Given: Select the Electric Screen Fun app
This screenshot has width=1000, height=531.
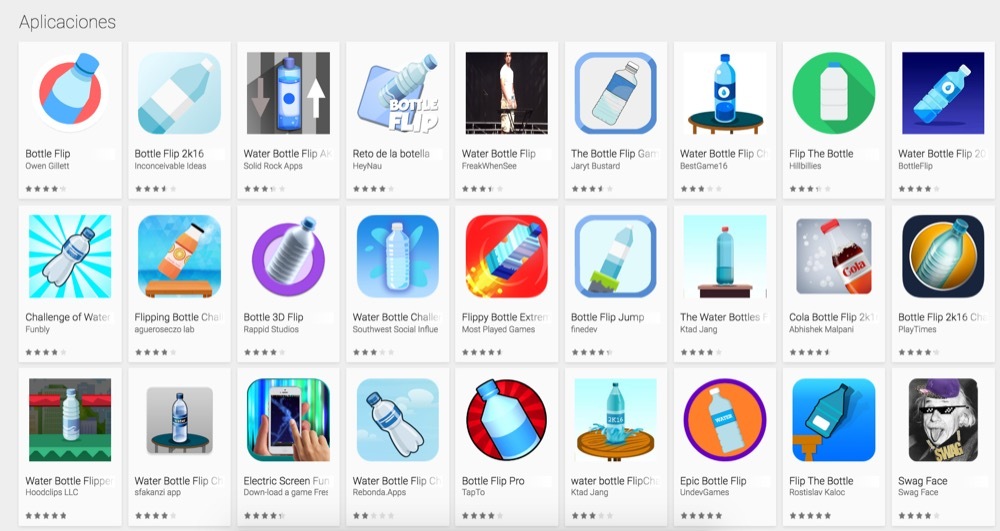Looking at the screenshot, I should tap(288, 420).
